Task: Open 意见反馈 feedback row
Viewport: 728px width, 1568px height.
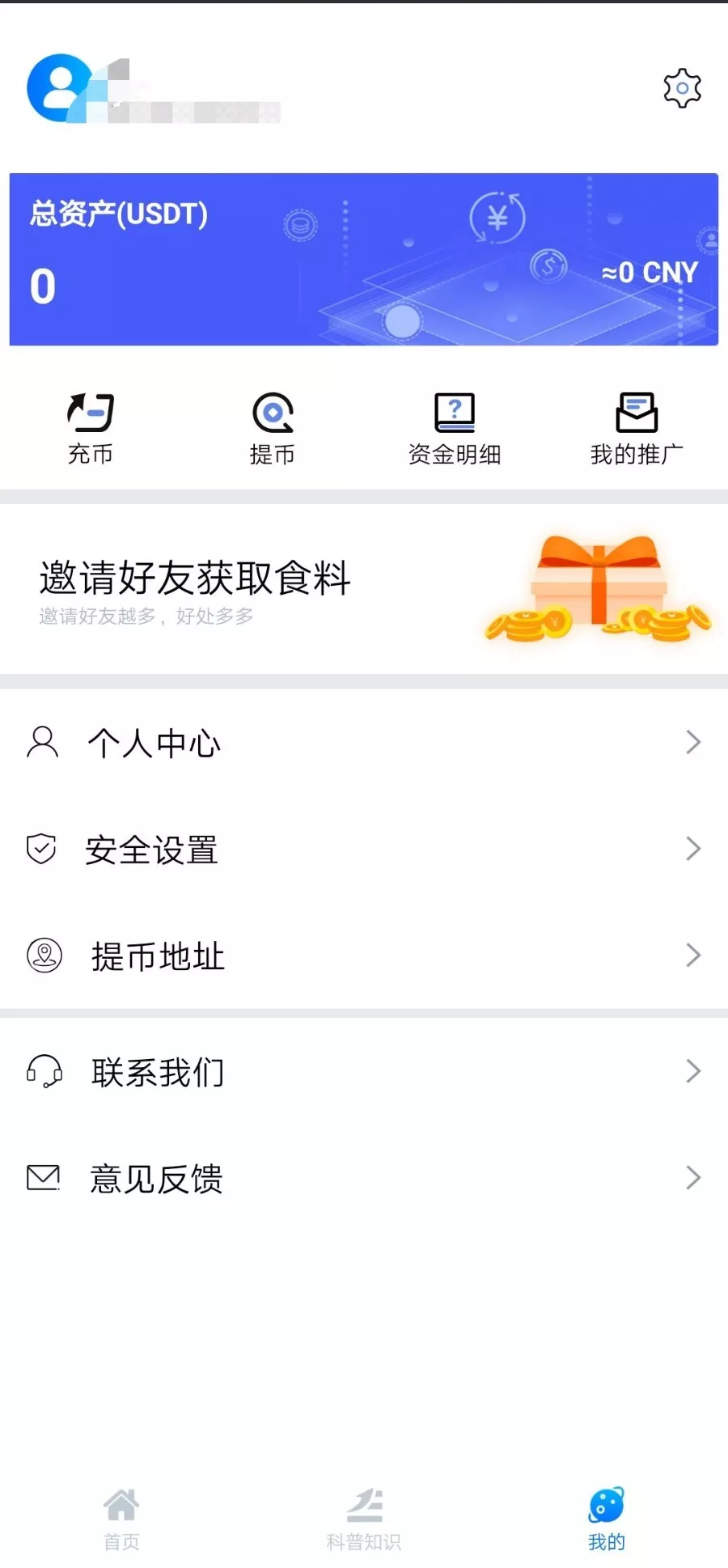Action: 364,1178
